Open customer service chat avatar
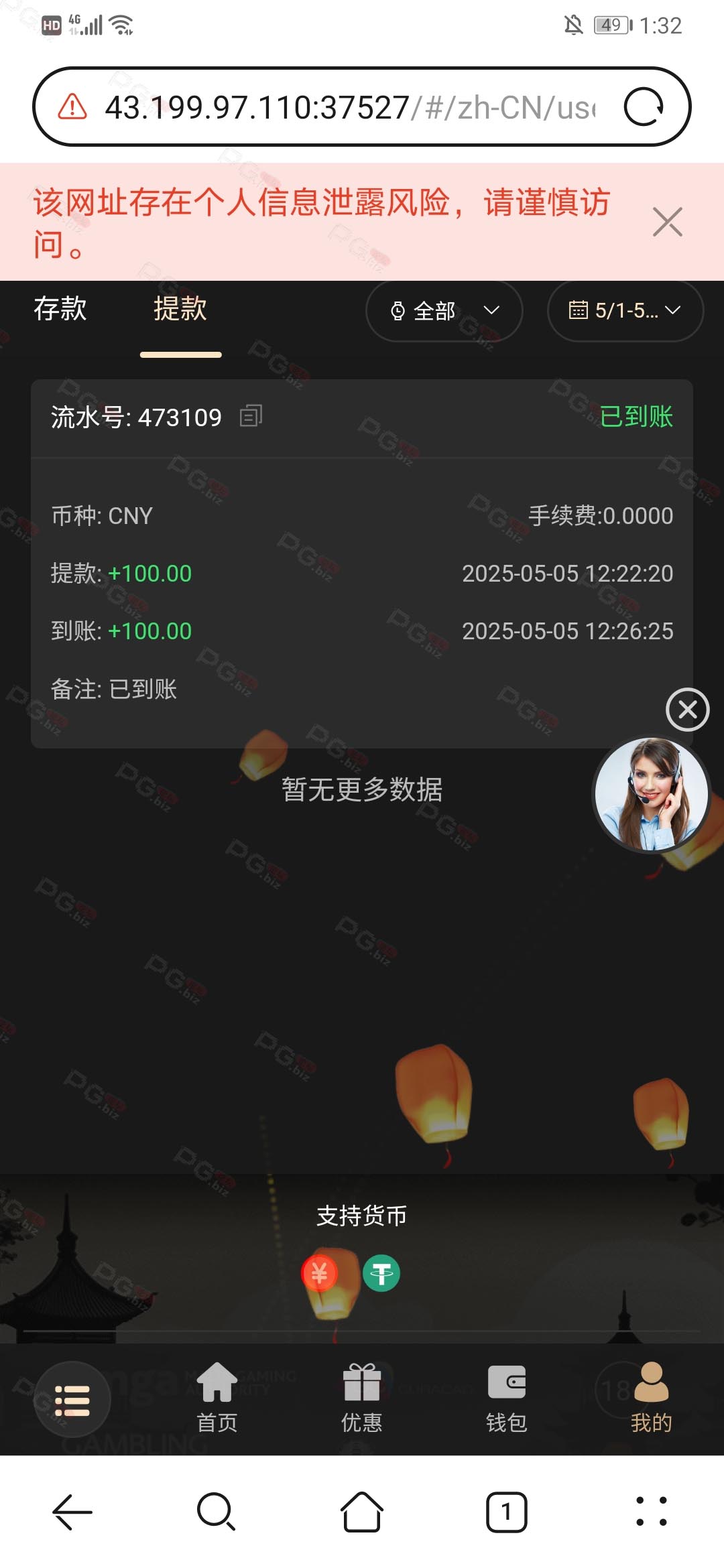 (652, 794)
